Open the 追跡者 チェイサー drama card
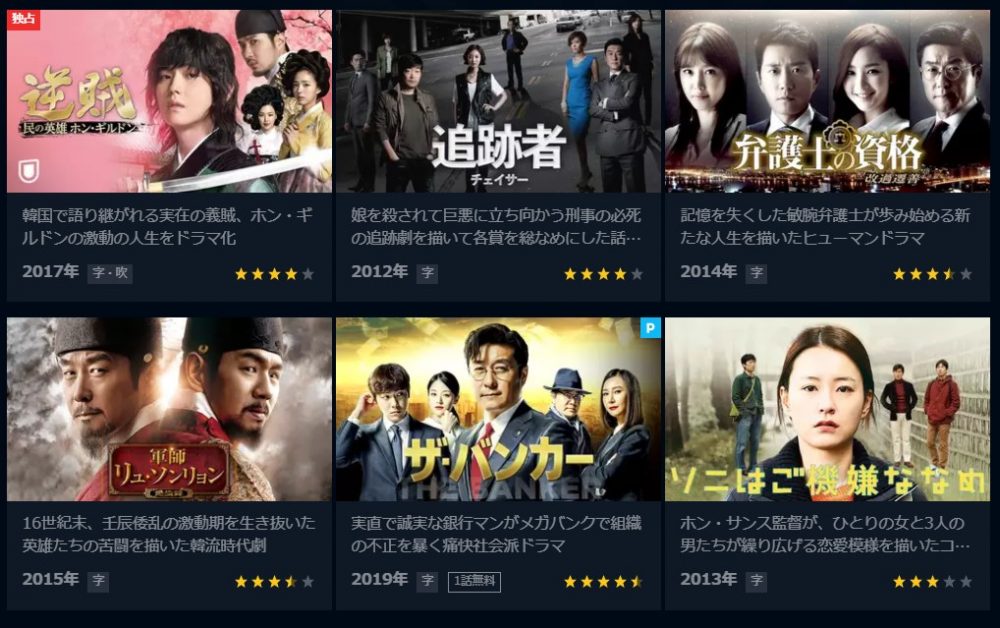Screen dimensions: 1000x628 tap(498, 102)
